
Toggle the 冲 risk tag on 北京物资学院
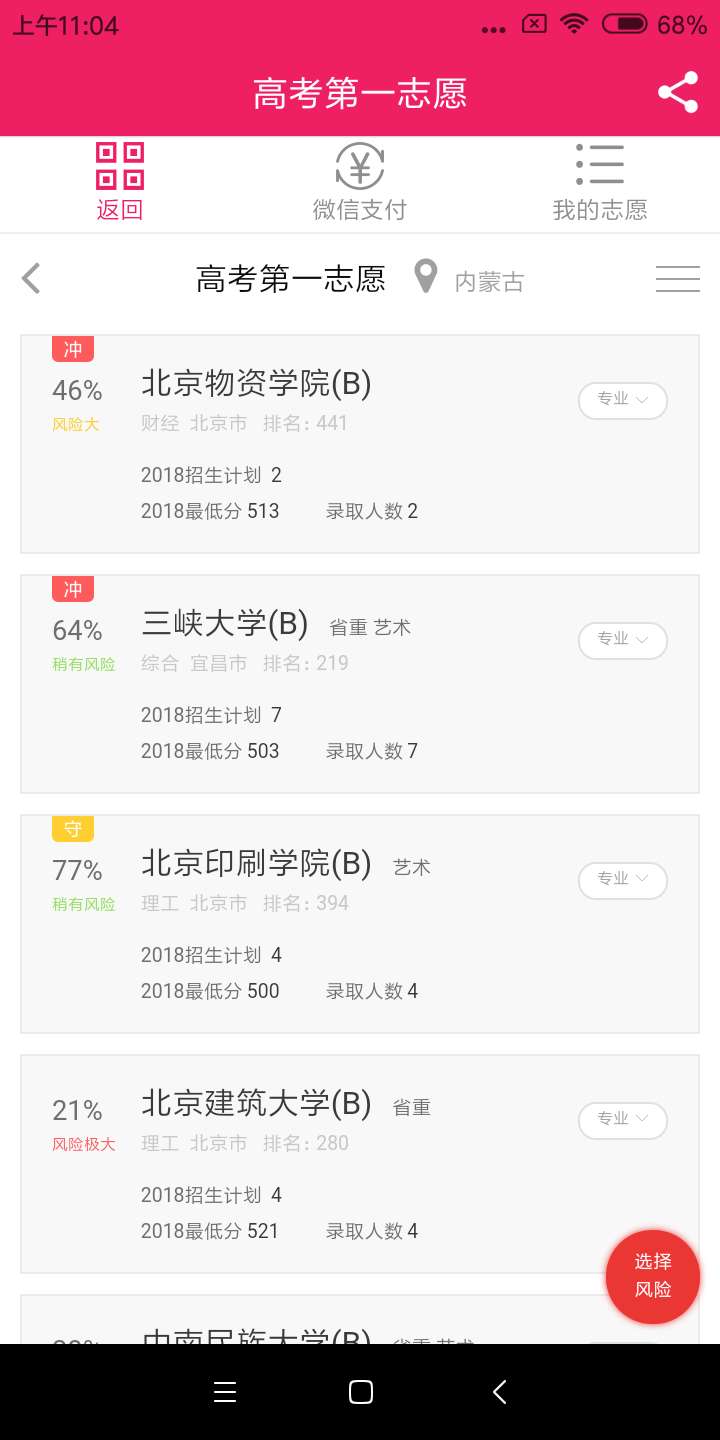click(x=72, y=349)
